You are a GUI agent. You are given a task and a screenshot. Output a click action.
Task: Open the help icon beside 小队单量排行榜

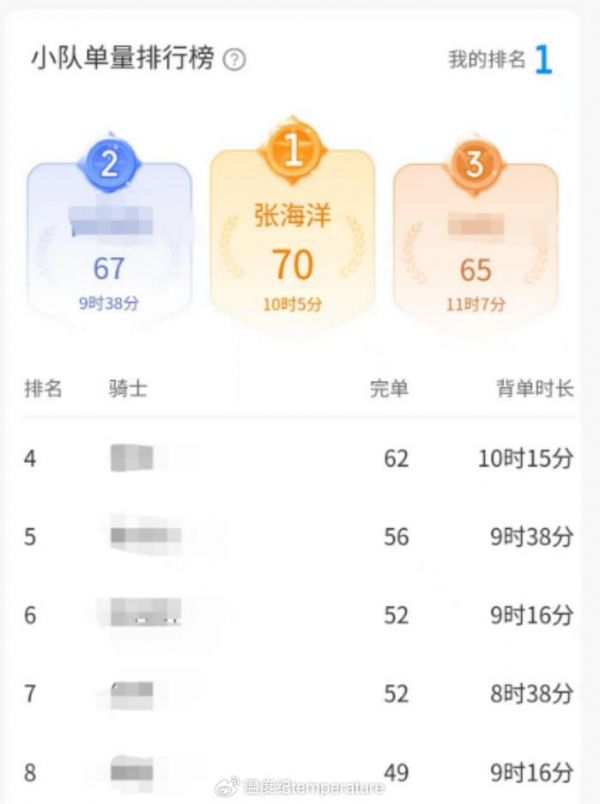(234, 60)
